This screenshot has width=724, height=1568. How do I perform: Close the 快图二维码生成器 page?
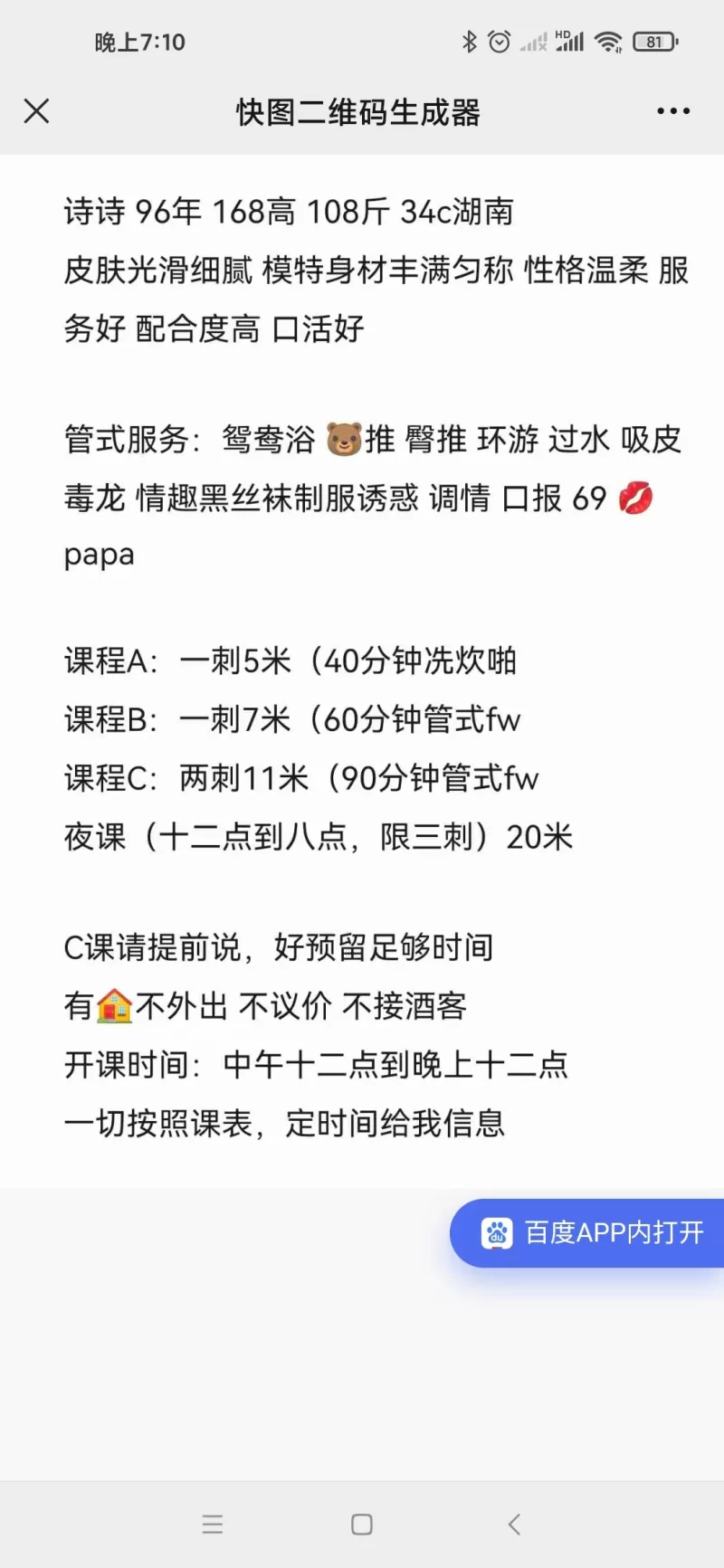pos(36,111)
